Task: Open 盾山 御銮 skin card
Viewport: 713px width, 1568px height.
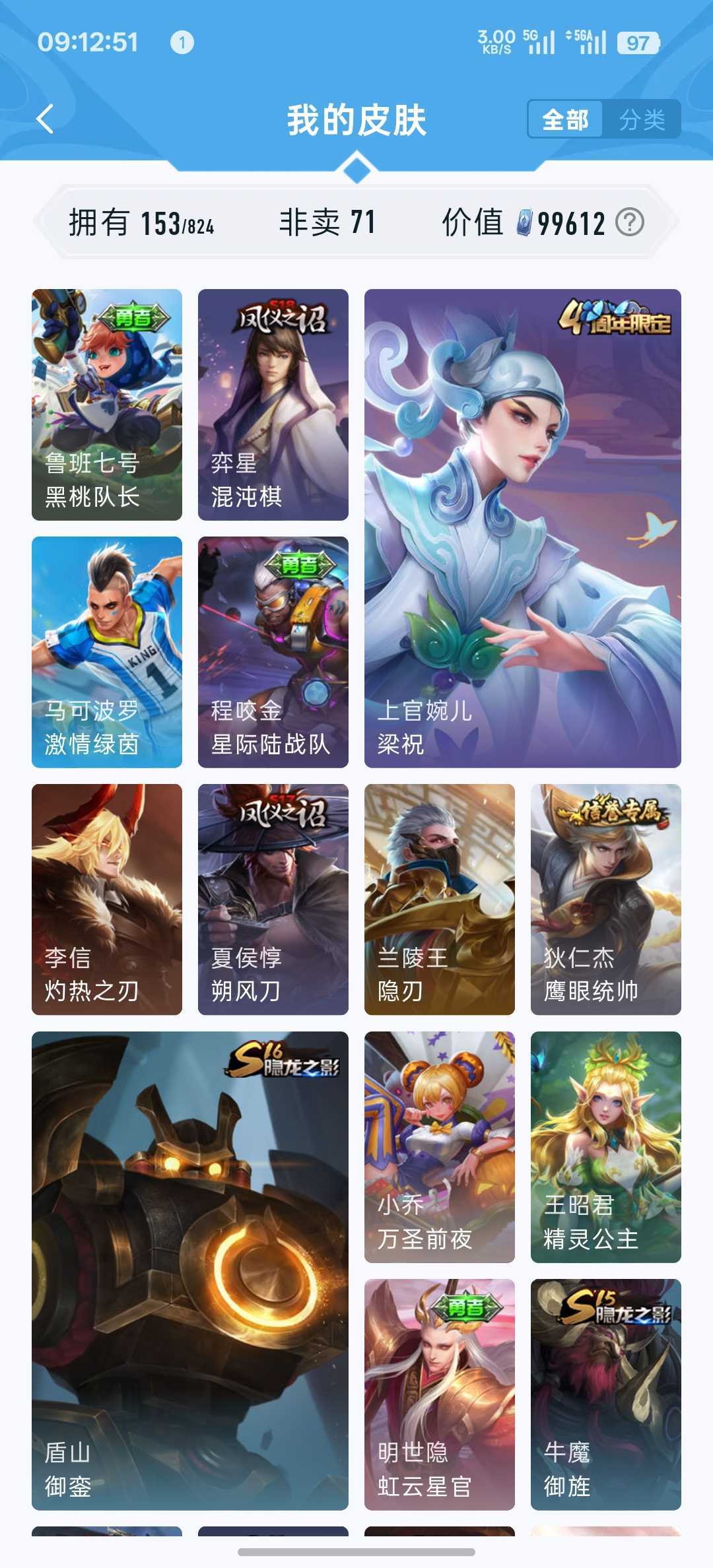Action: (x=190, y=1270)
